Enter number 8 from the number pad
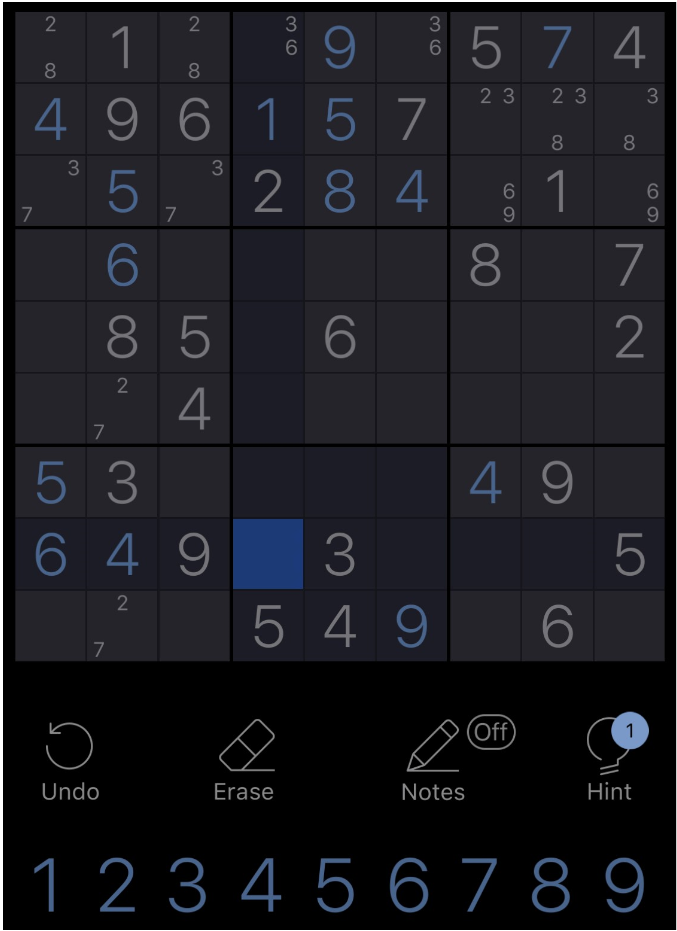 click(551, 885)
